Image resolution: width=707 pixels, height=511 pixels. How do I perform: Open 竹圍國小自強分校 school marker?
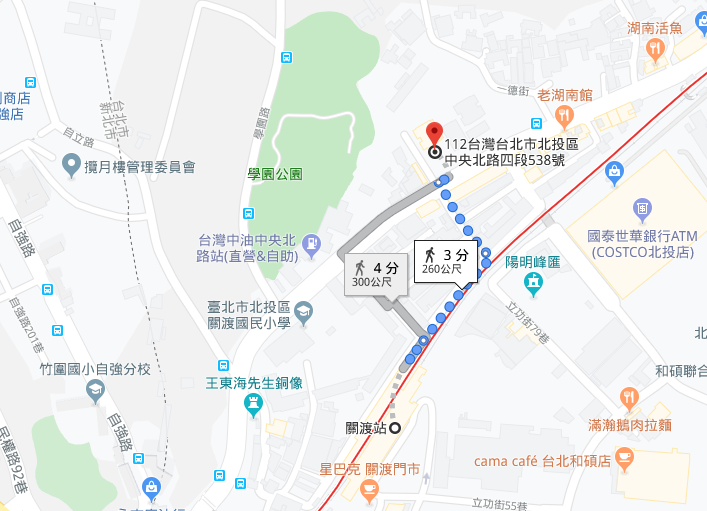95,390
